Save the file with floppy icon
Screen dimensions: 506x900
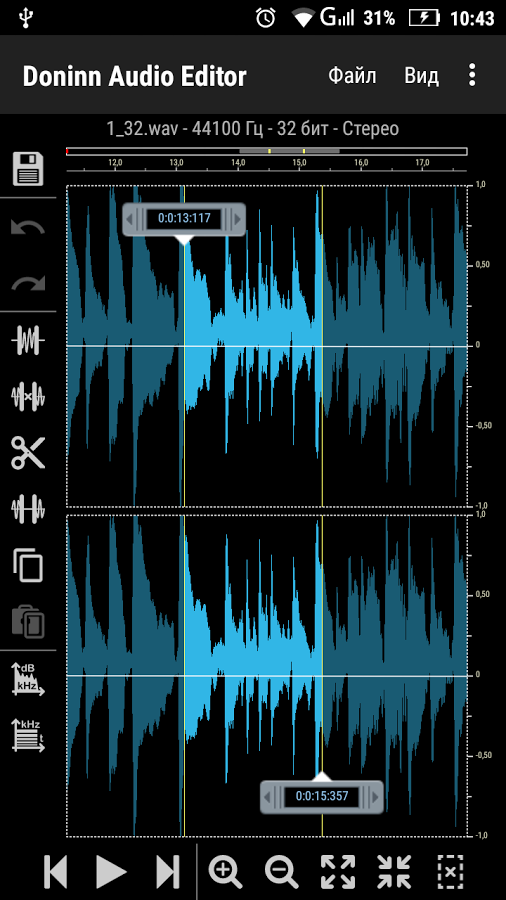[x=28, y=169]
